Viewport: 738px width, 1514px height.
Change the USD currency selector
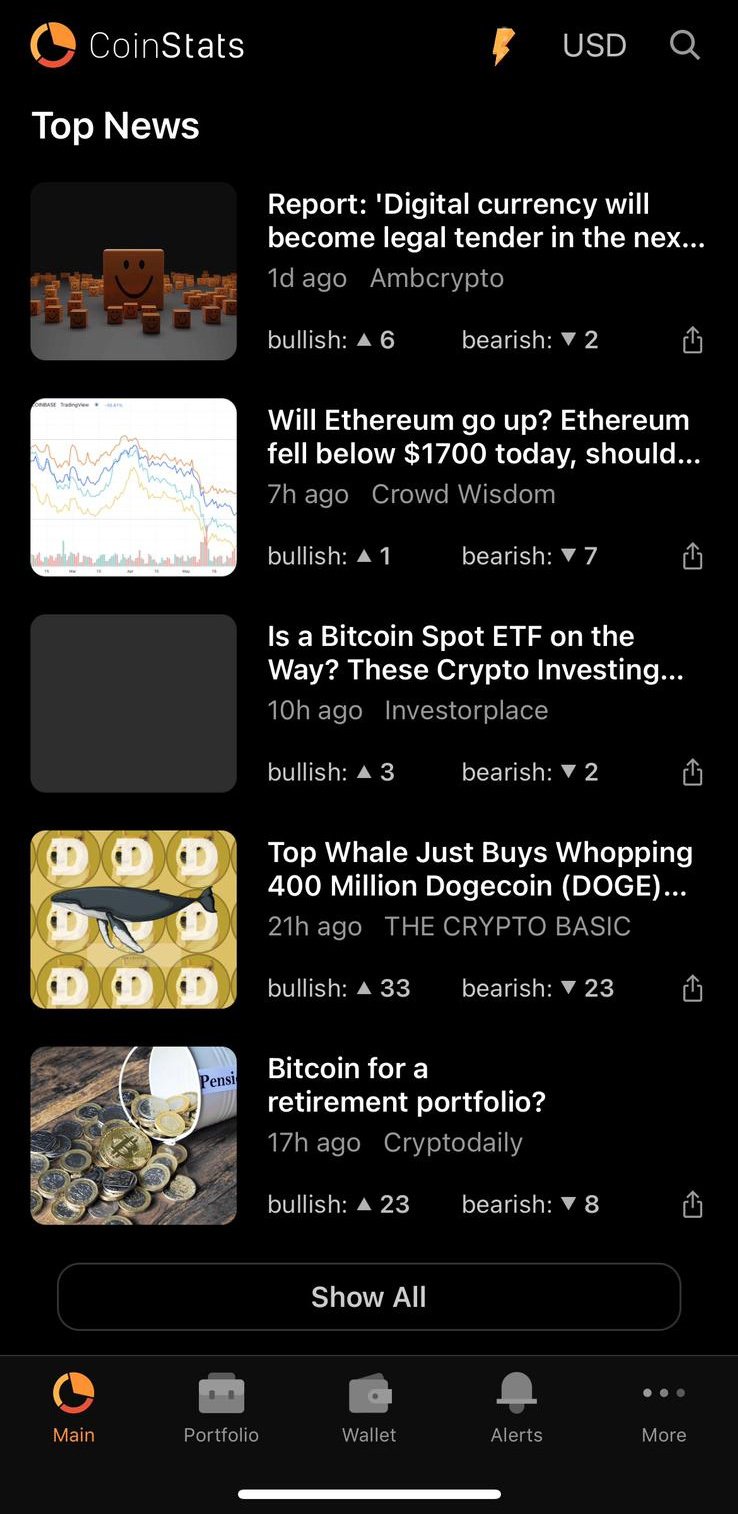(594, 45)
